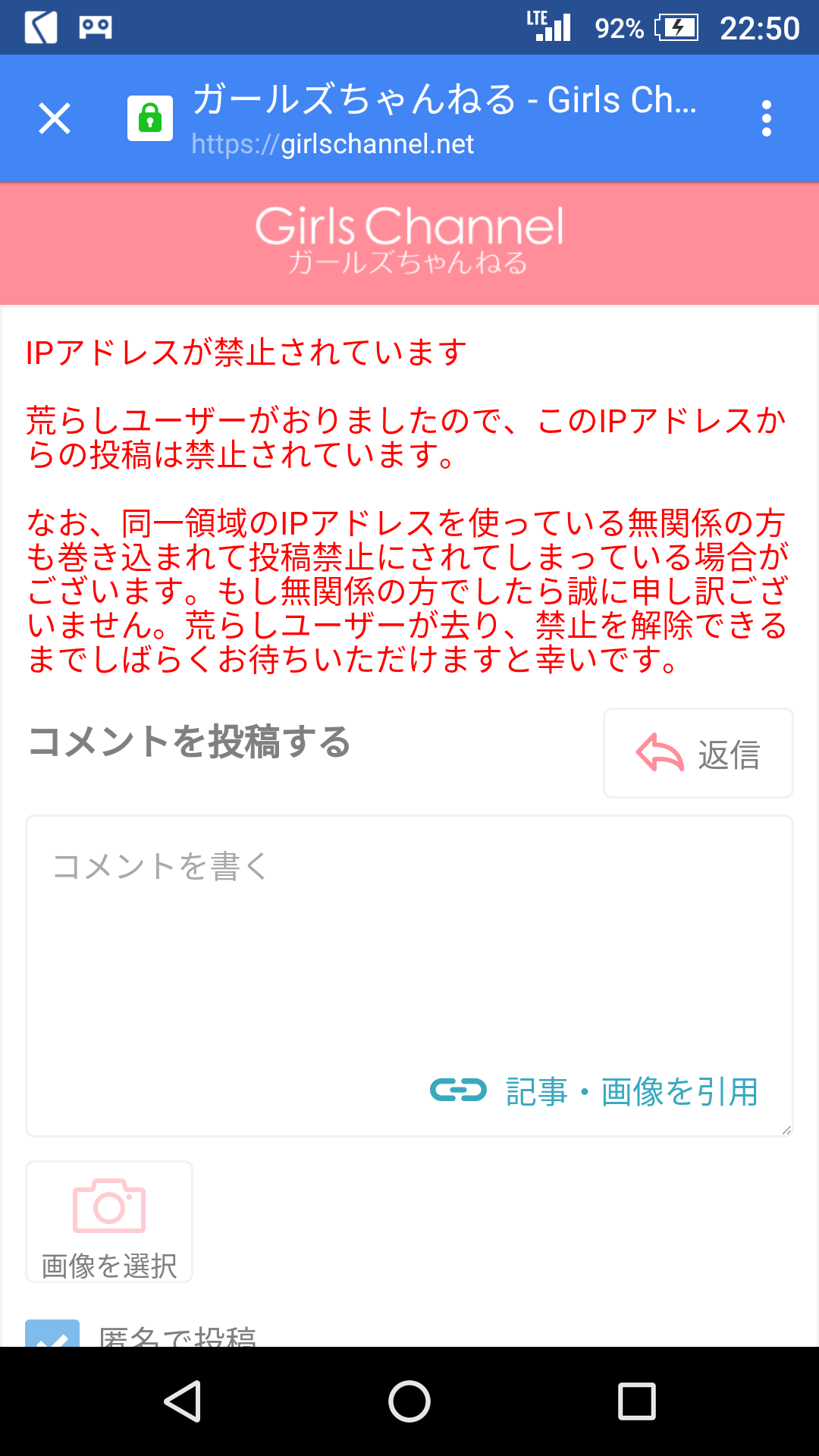Go back with the system back button
Screen dimensions: 819x1456
pos(182,1401)
